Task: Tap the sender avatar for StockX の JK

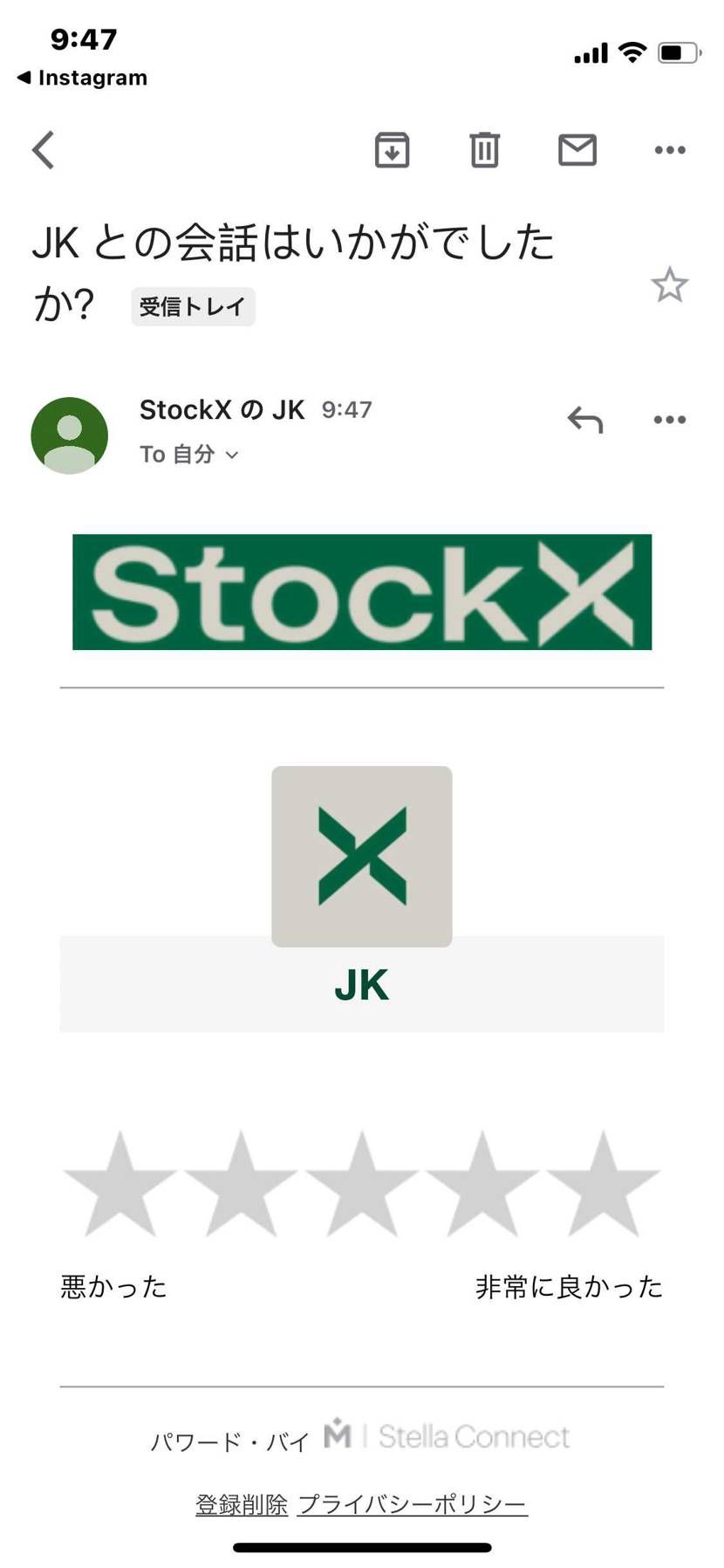Action: coord(68,434)
